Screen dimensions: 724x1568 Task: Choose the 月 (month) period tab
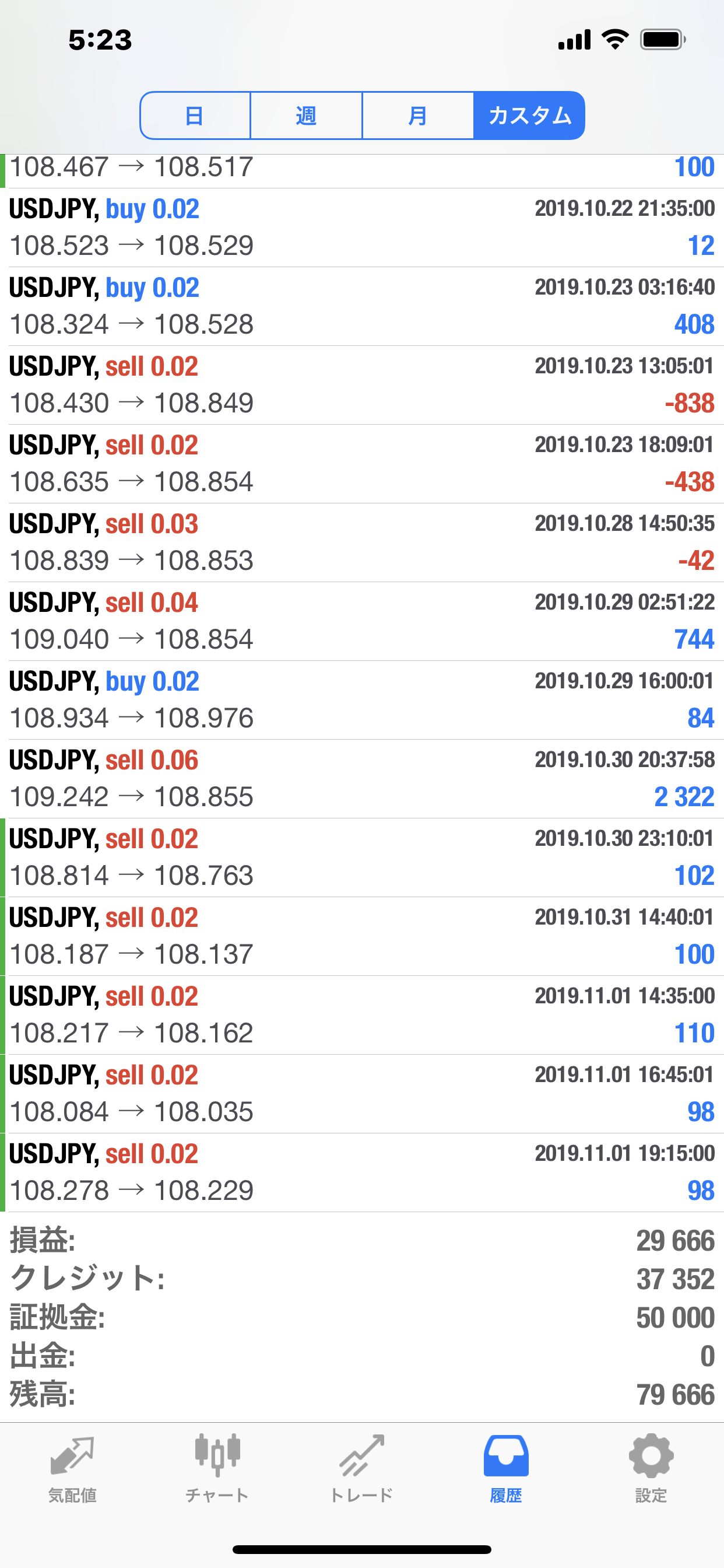coord(417,116)
